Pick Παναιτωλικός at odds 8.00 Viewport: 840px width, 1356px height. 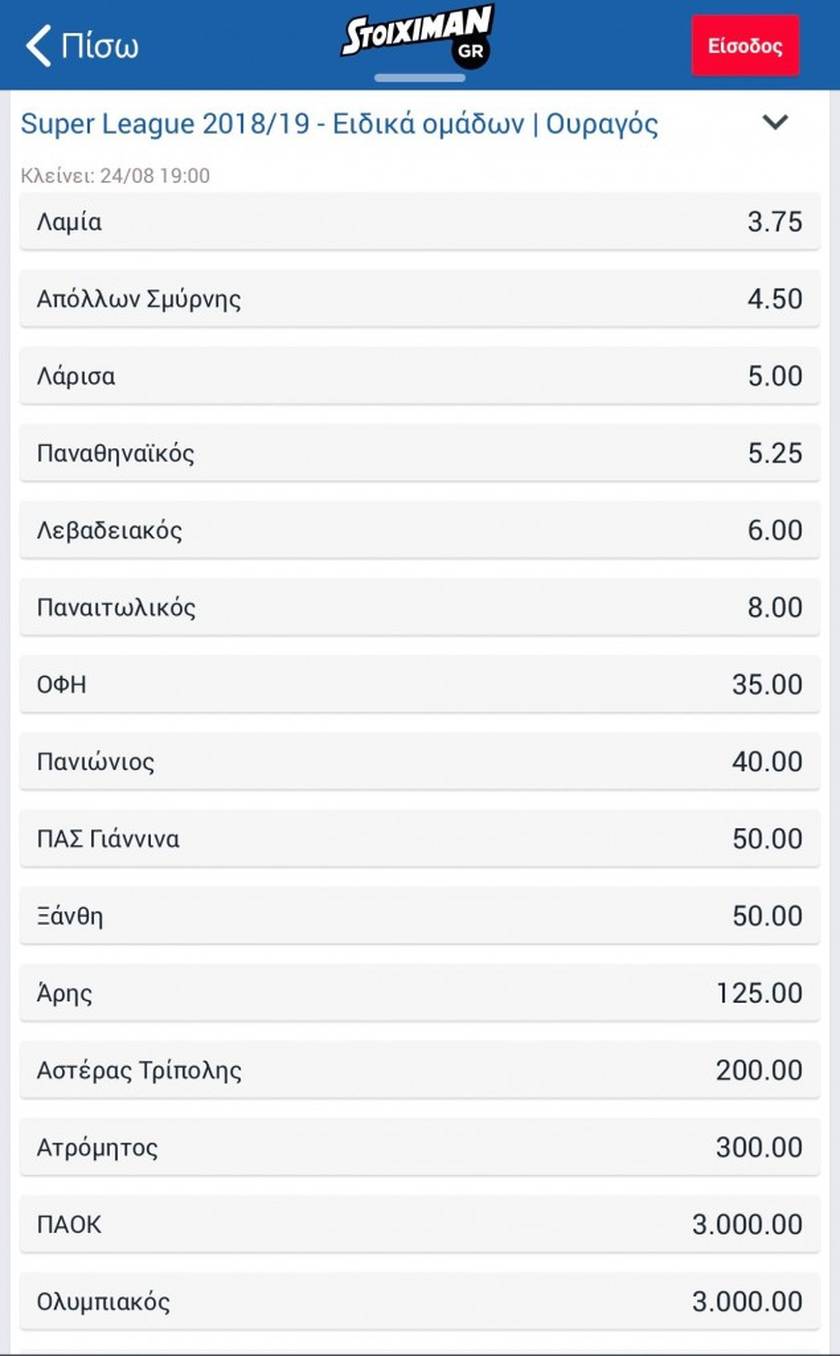420,607
